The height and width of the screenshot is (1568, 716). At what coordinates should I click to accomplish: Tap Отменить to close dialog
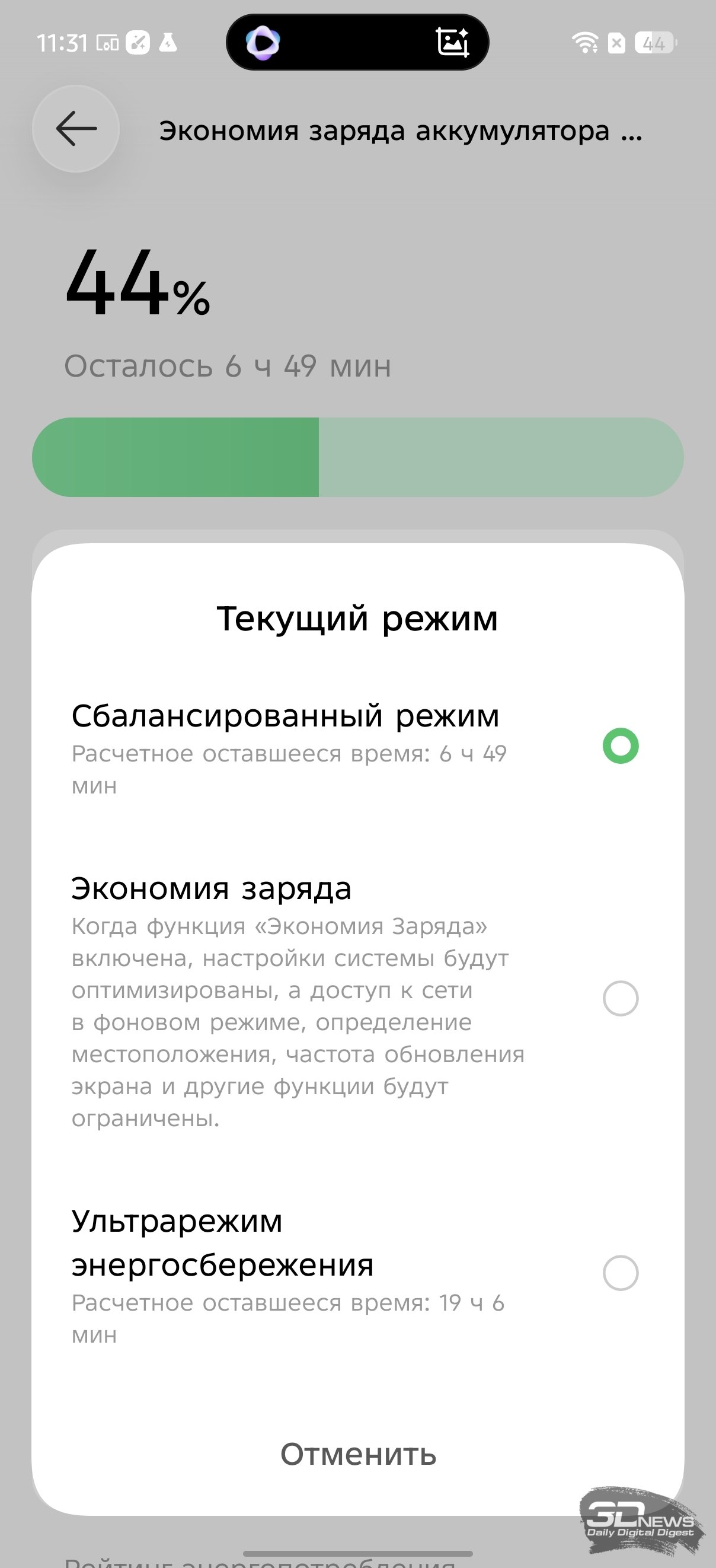click(357, 1454)
